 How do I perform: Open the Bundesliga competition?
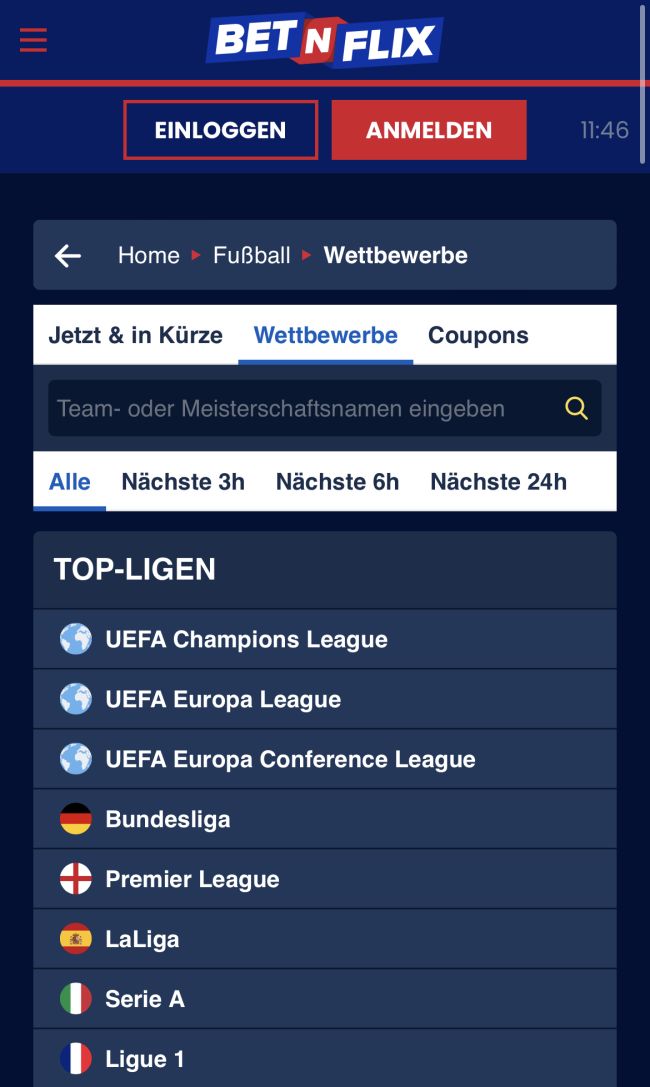[x=167, y=819]
